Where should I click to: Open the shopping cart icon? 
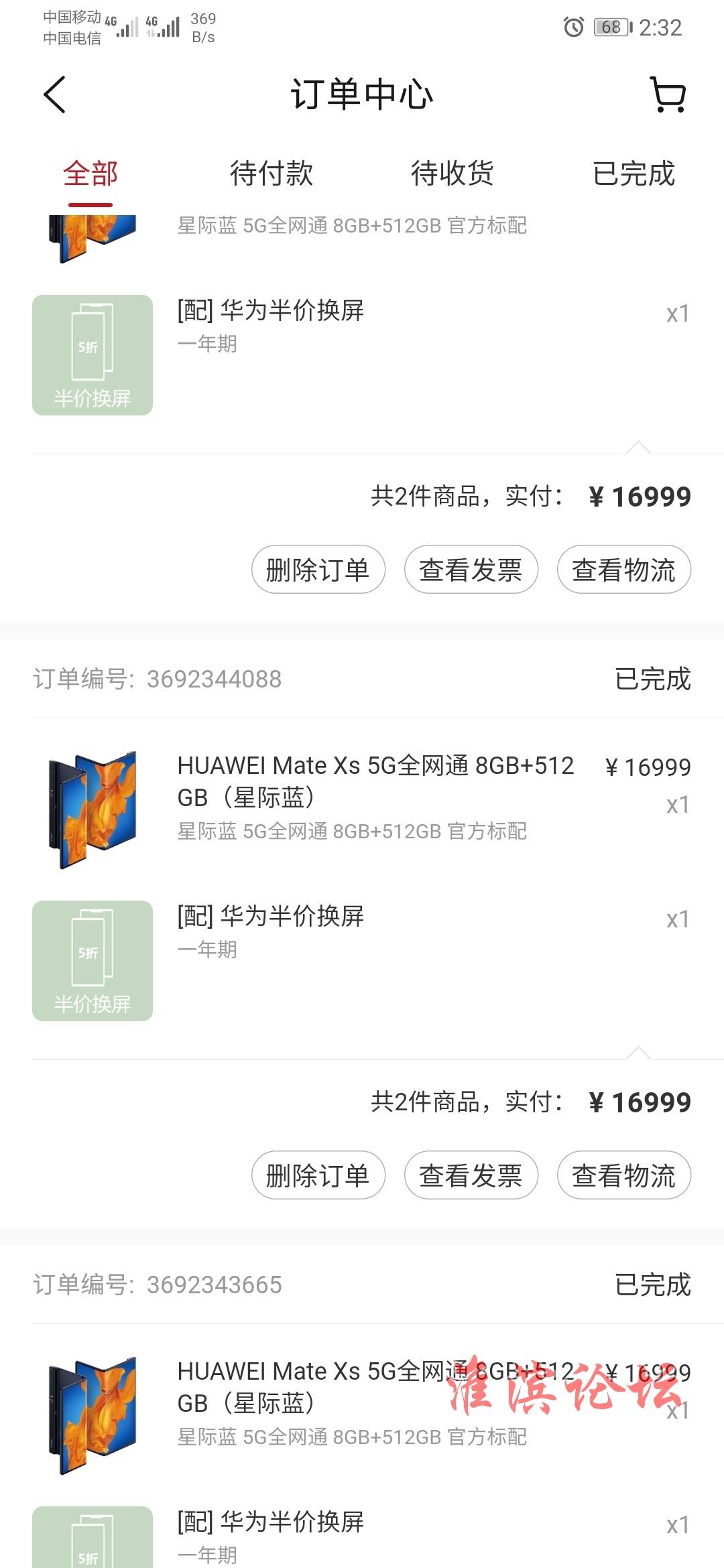click(668, 94)
